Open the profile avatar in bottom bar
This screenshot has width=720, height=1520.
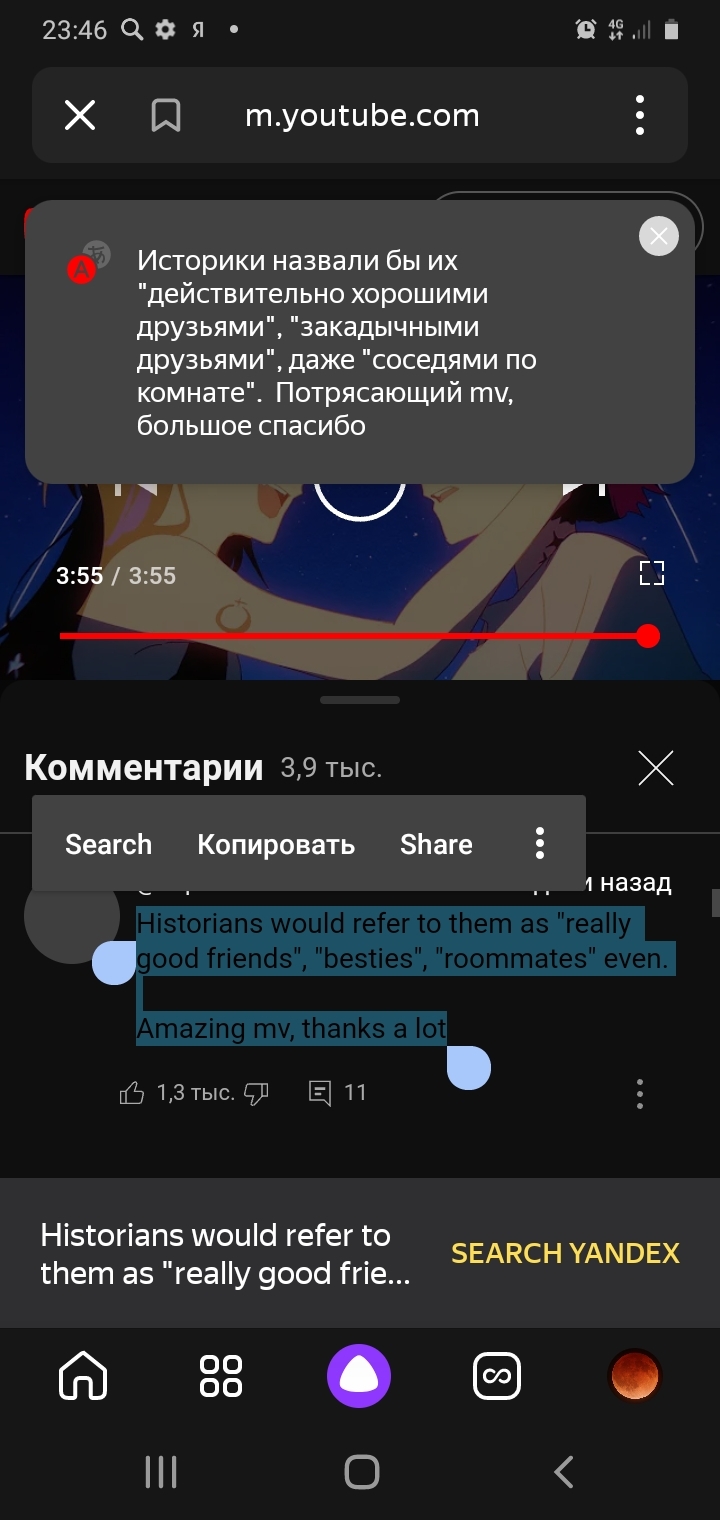coord(635,1377)
